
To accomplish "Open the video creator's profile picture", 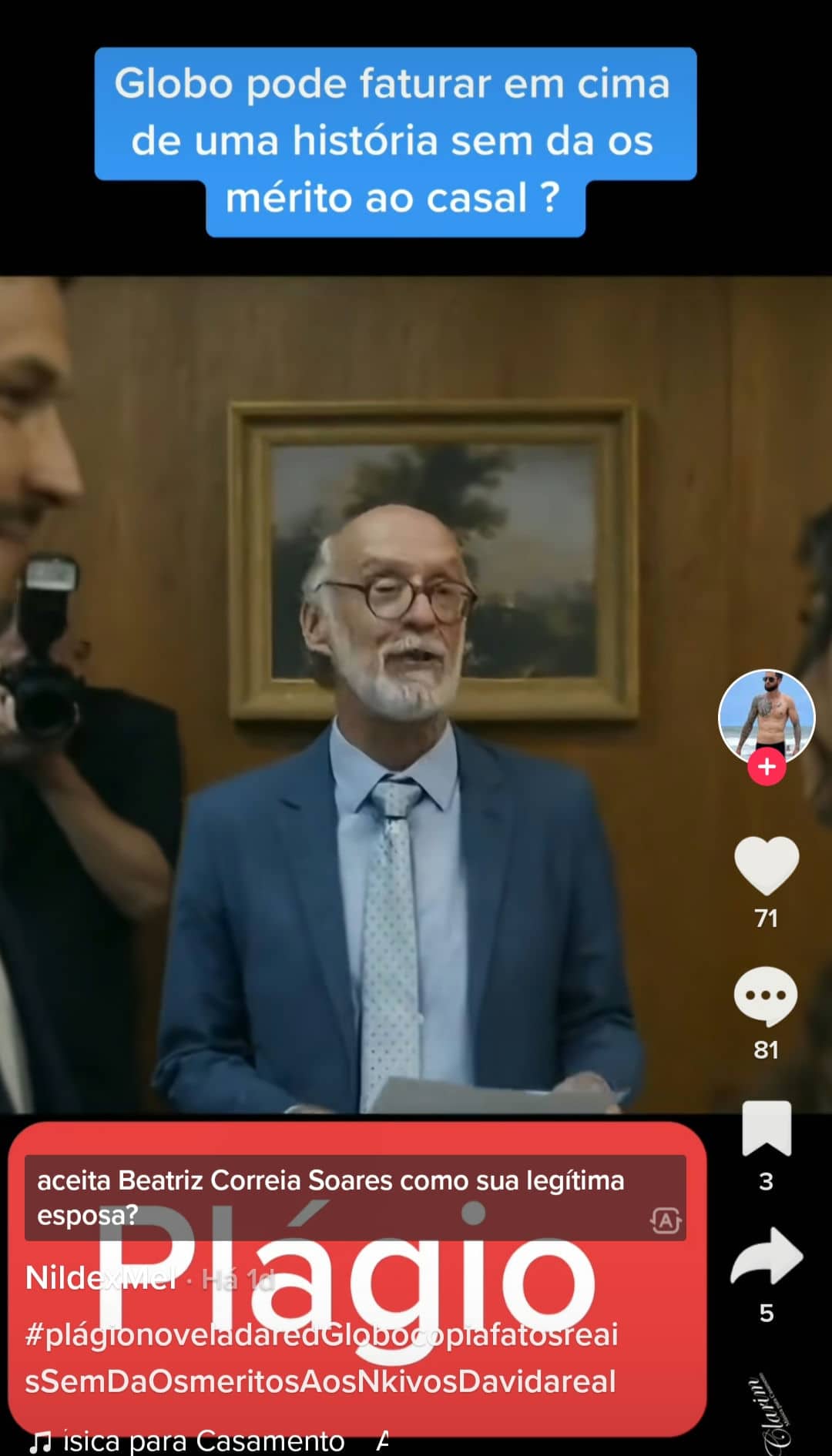I will (766, 715).
